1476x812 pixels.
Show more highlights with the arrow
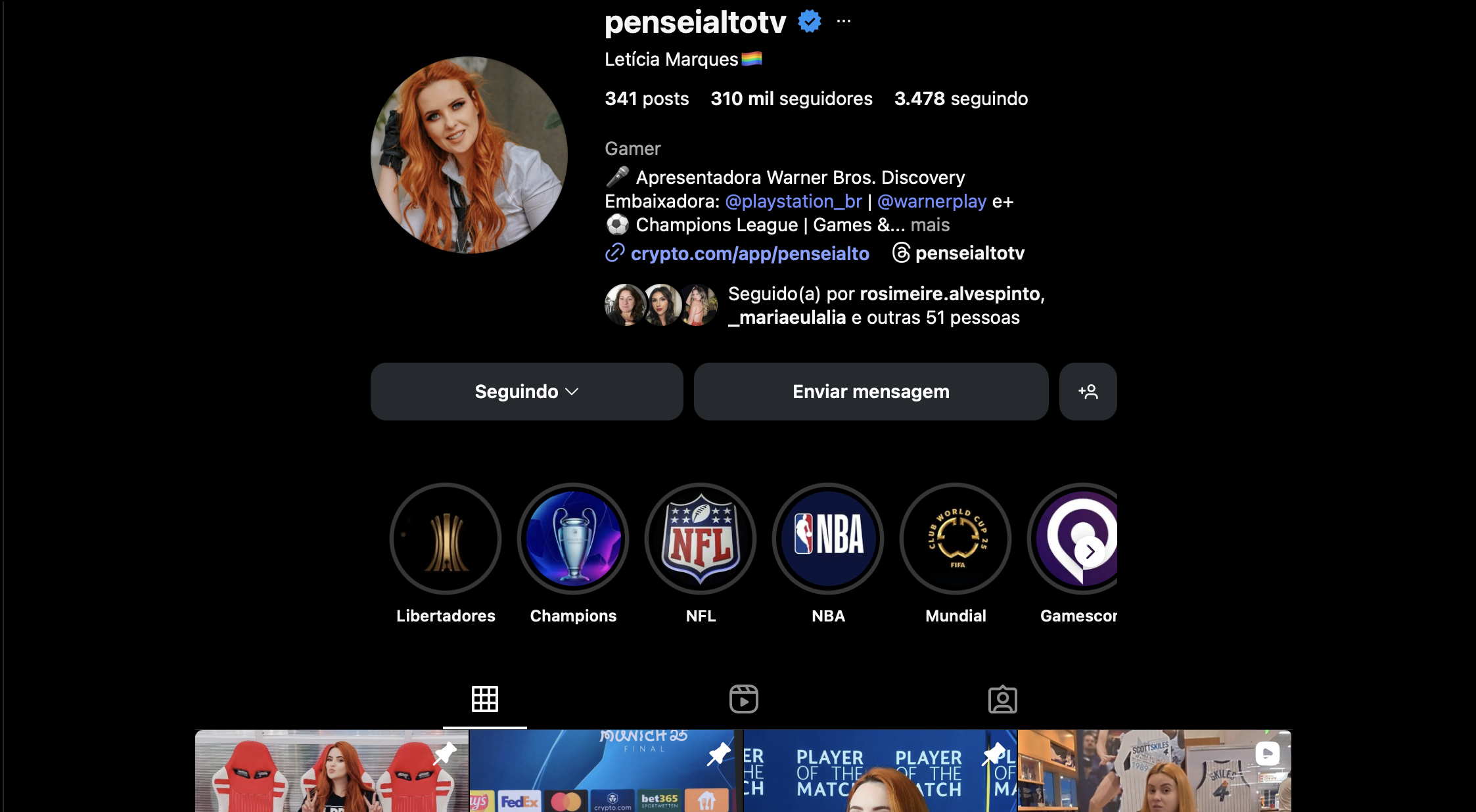tap(1090, 552)
